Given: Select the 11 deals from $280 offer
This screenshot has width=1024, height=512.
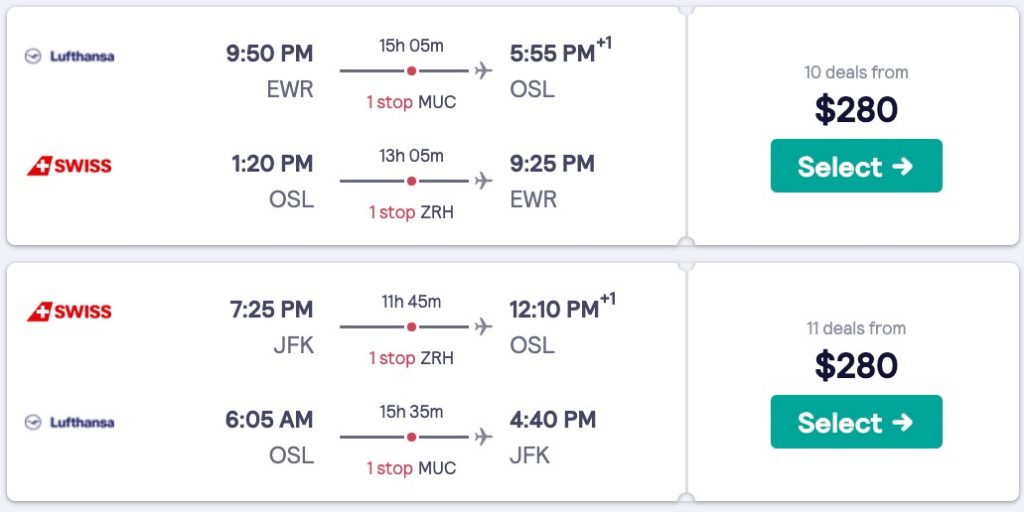Looking at the screenshot, I should point(856,422).
